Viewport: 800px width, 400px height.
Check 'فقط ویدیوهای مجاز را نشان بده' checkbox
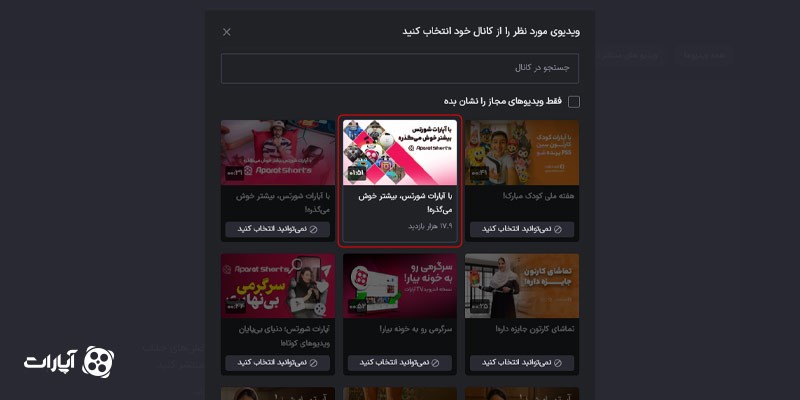[x=573, y=101]
